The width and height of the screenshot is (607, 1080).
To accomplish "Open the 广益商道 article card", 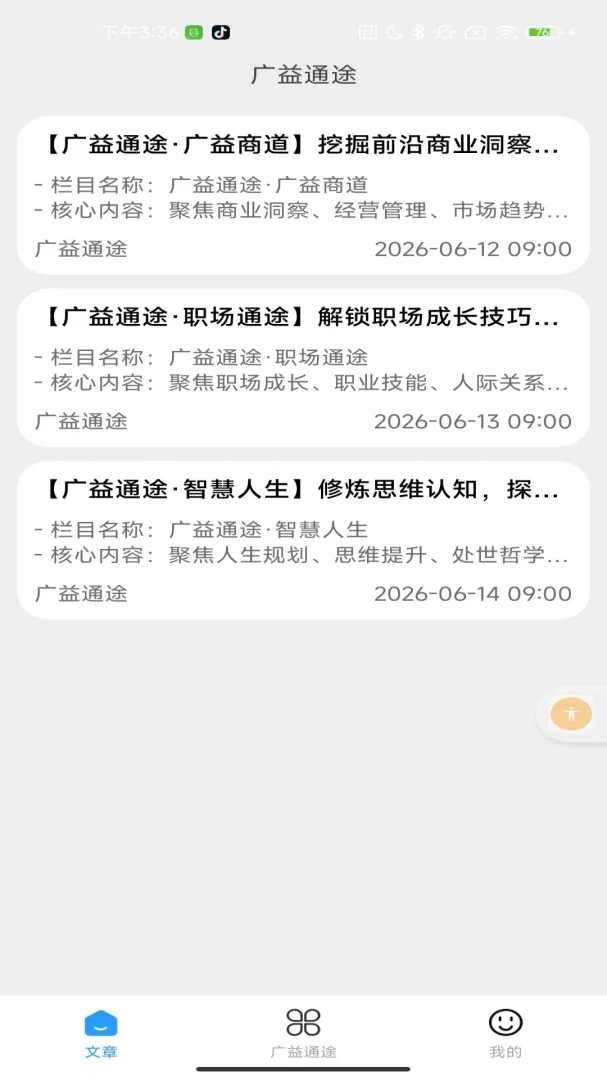I will point(303,196).
